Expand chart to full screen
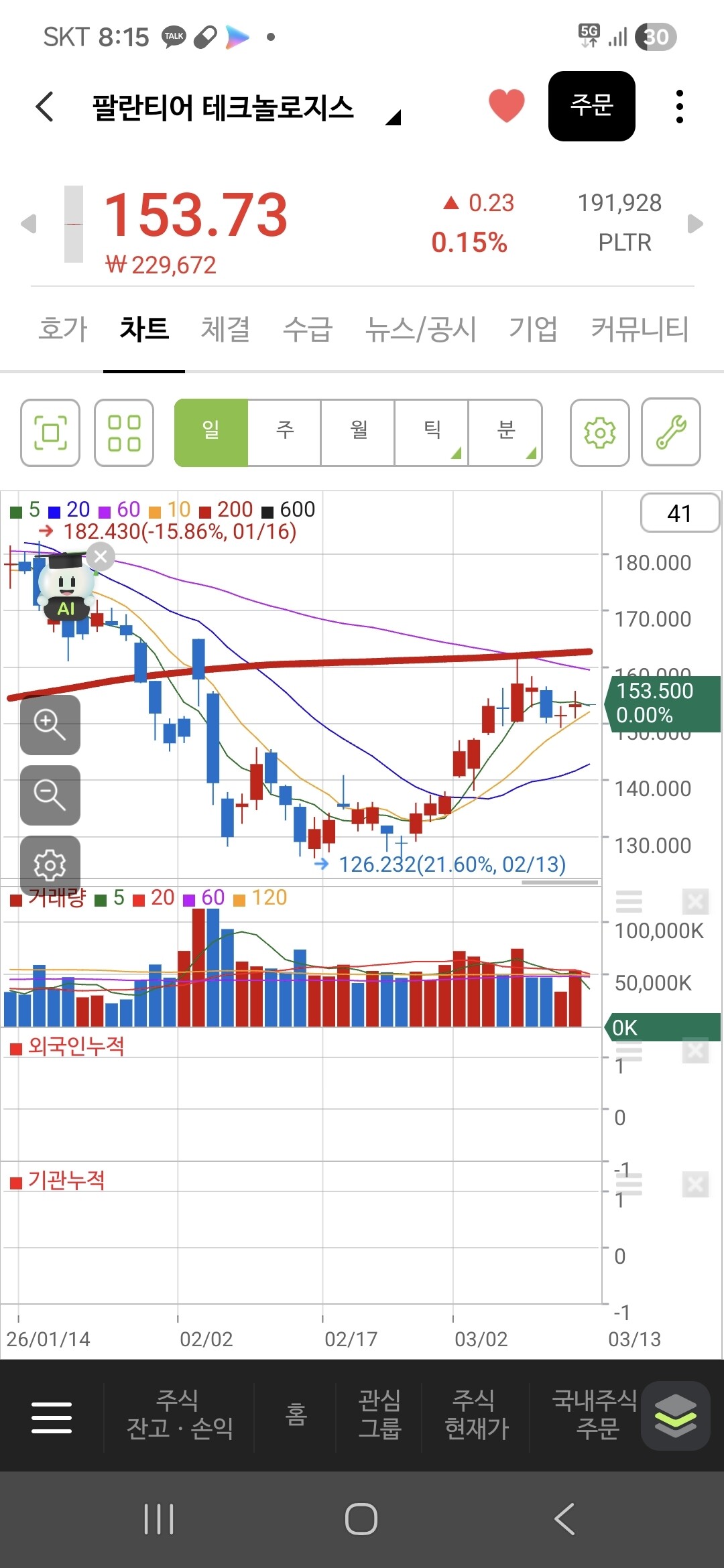The width and height of the screenshot is (724, 1568). [x=50, y=432]
